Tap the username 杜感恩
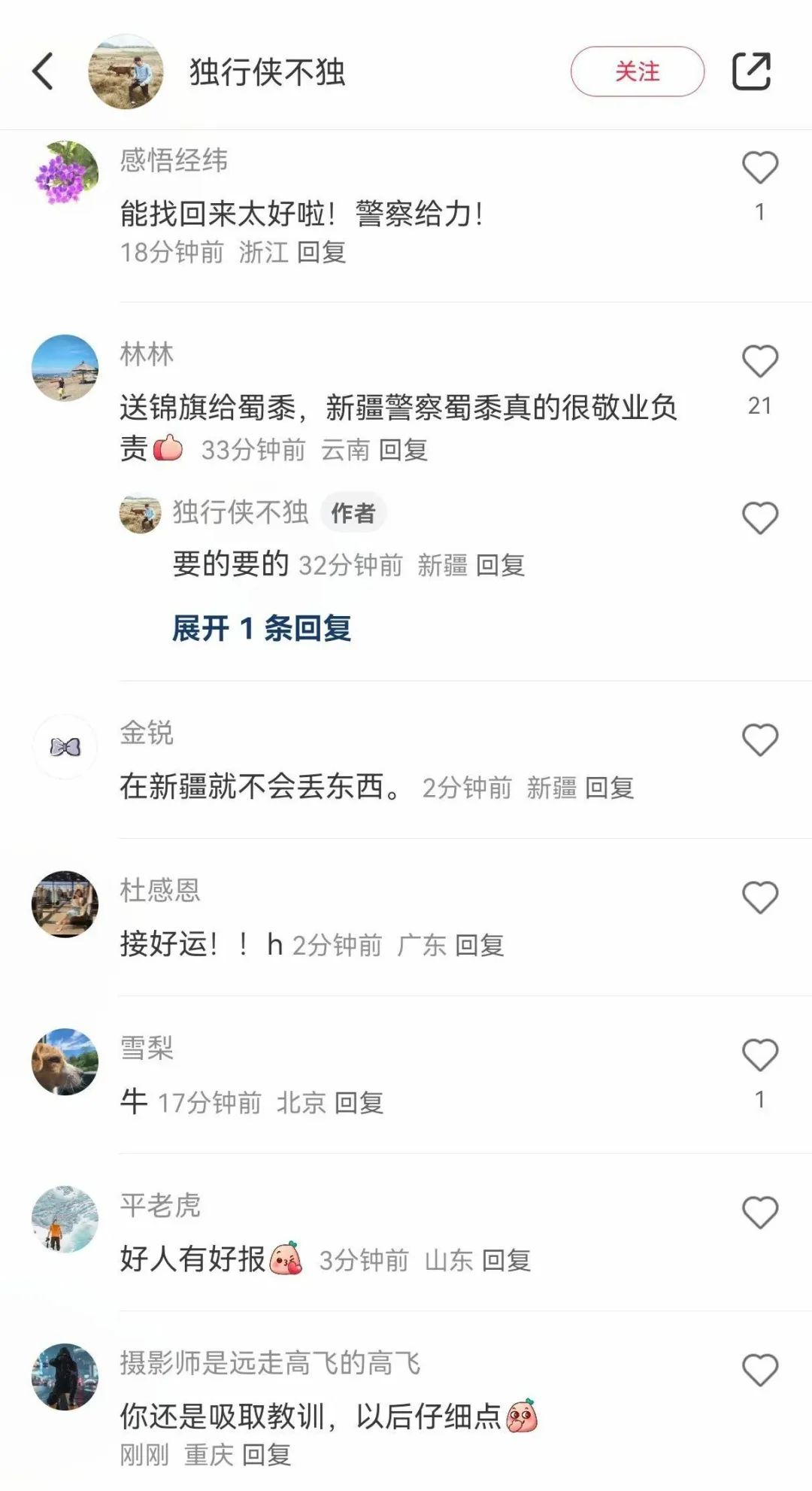812x1491 pixels. tap(158, 888)
